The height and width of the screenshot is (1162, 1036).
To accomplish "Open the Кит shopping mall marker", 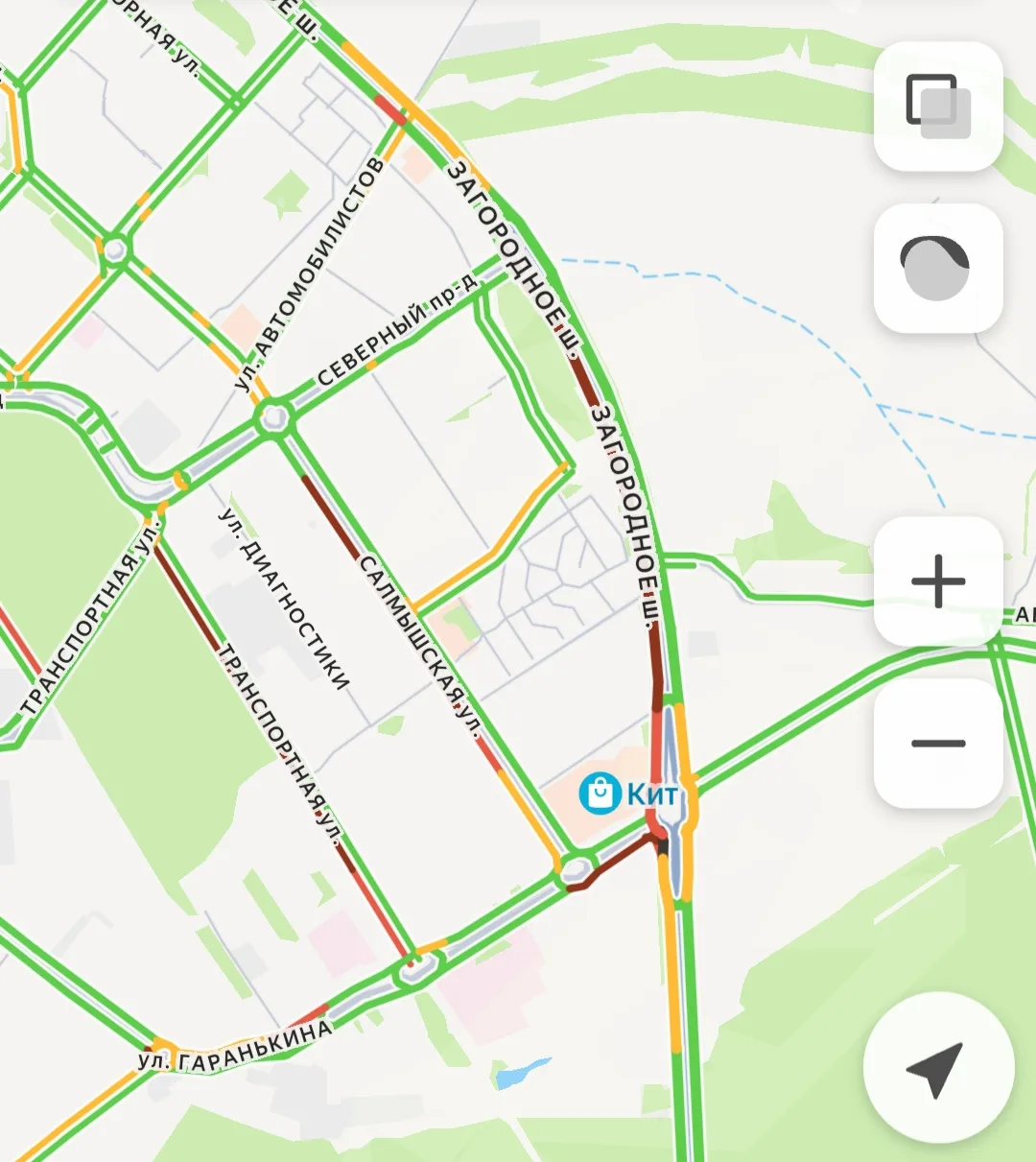I will (x=601, y=794).
